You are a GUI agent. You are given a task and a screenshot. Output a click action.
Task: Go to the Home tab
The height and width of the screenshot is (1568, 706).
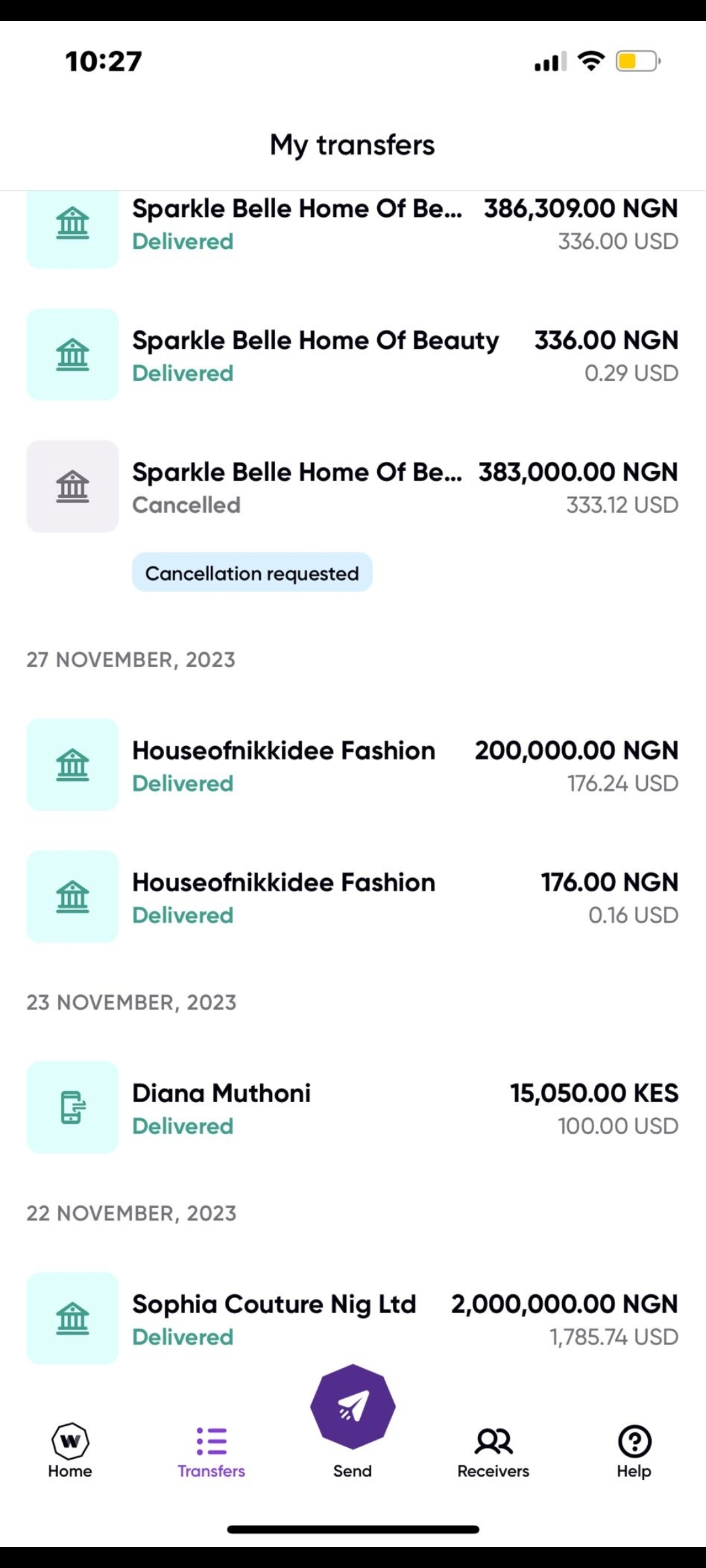coord(70,1451)
